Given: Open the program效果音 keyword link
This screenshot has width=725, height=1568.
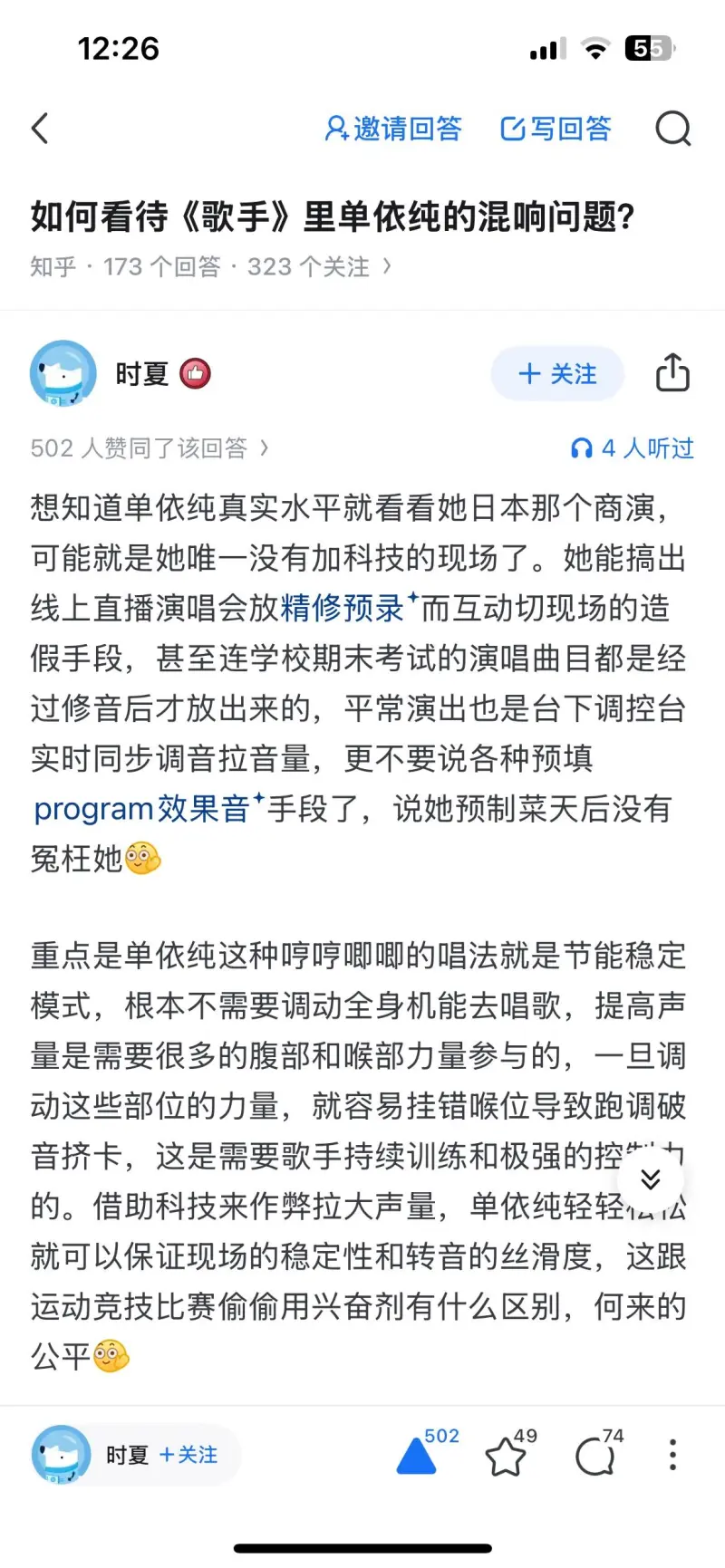Looking at the screenshot, I should pos(143,808).
